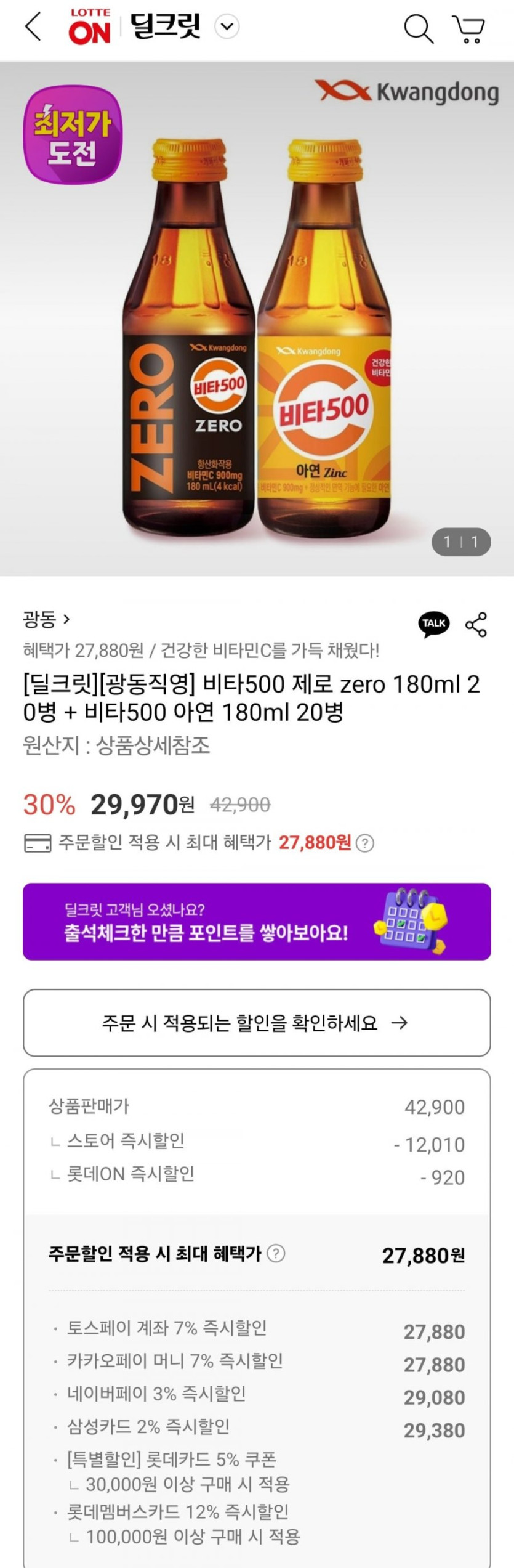
Task: Tap help icon next to 주문할인 적용 시 최대 혜택가 heading
Action: coord(276,1253)
